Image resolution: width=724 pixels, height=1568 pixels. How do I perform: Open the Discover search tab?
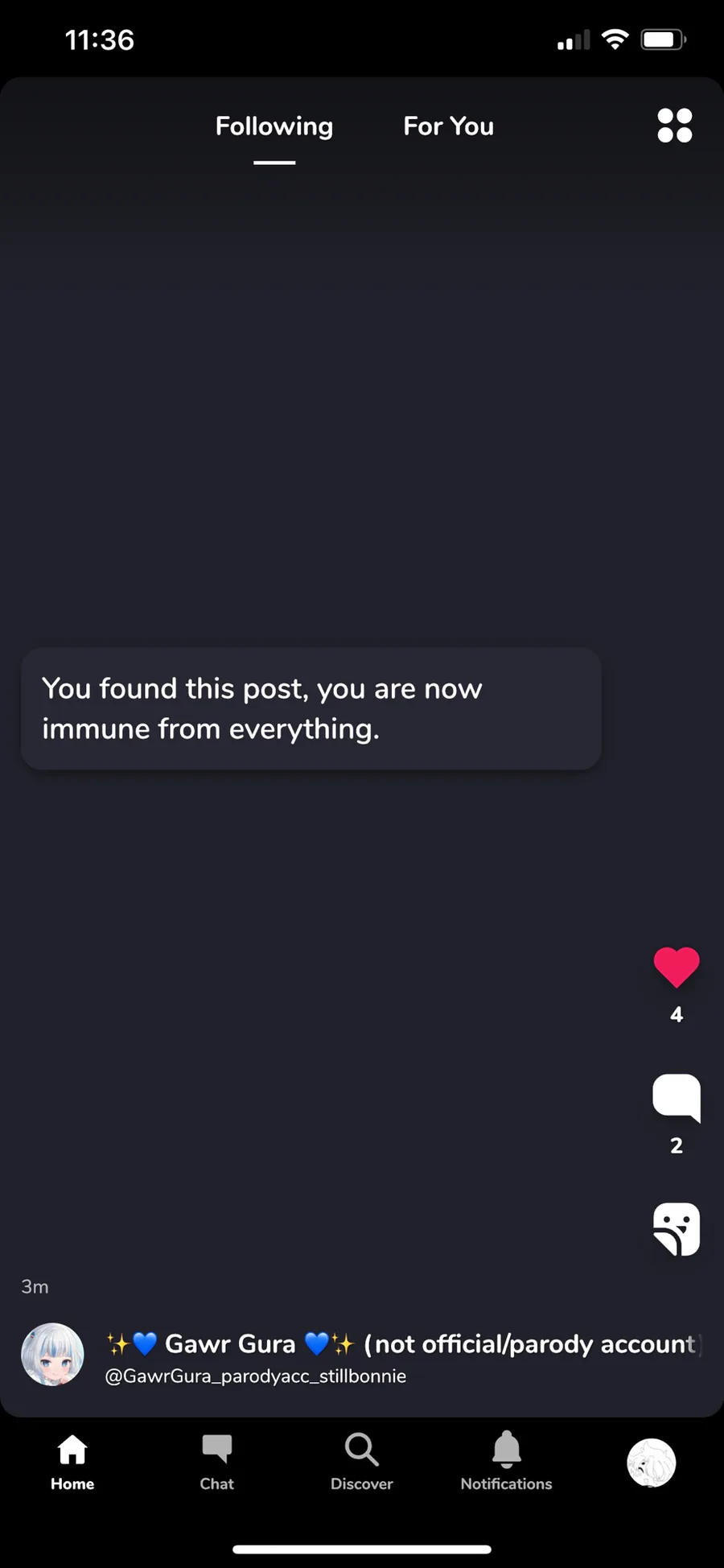click(x=362, y=1461)
